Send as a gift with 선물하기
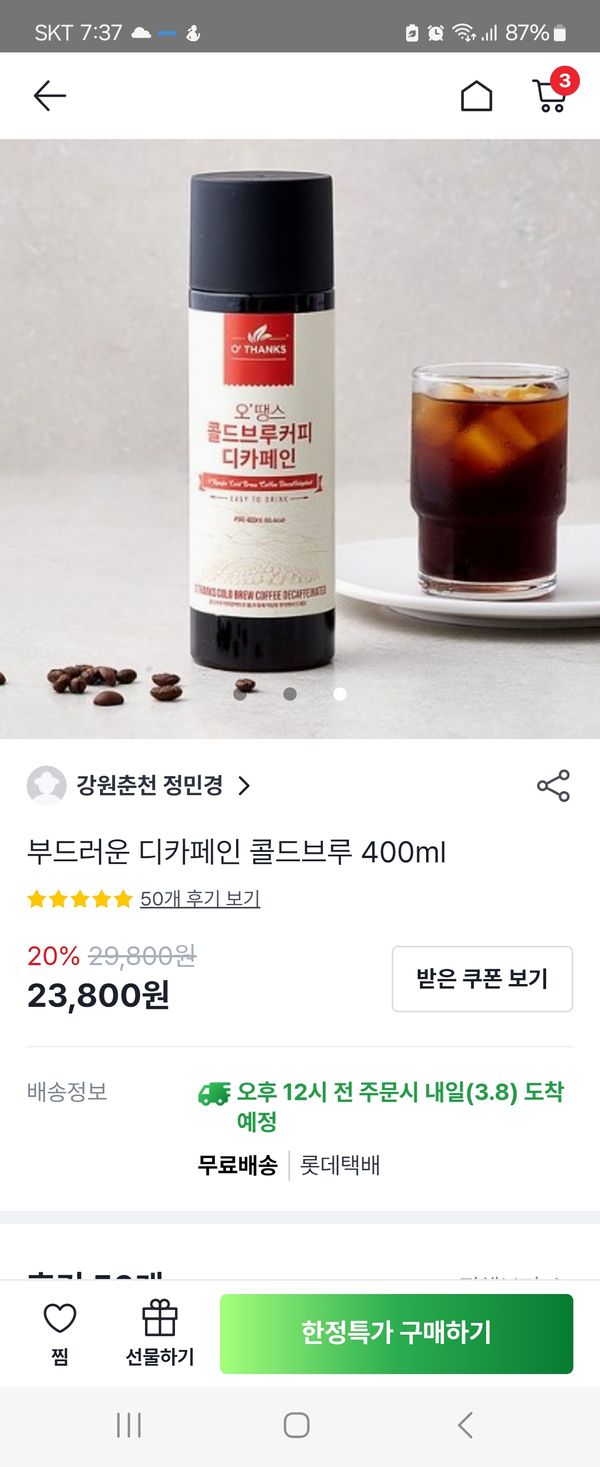The width and height of the screenshot is (600, 1467). click(x=159, y=1332)
